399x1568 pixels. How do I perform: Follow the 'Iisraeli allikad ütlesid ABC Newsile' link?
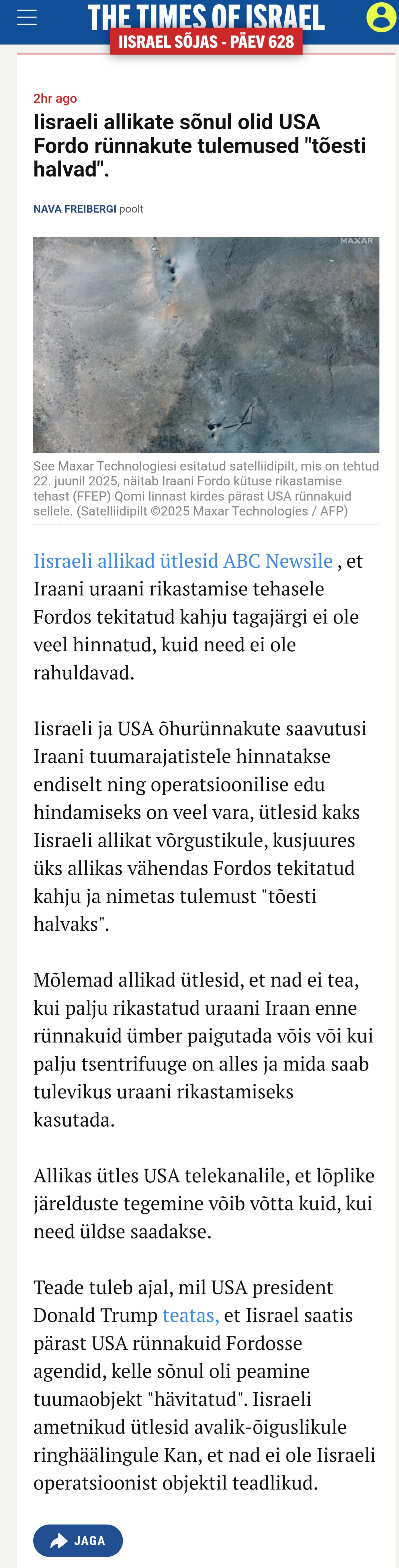click(x=183, y=560)
